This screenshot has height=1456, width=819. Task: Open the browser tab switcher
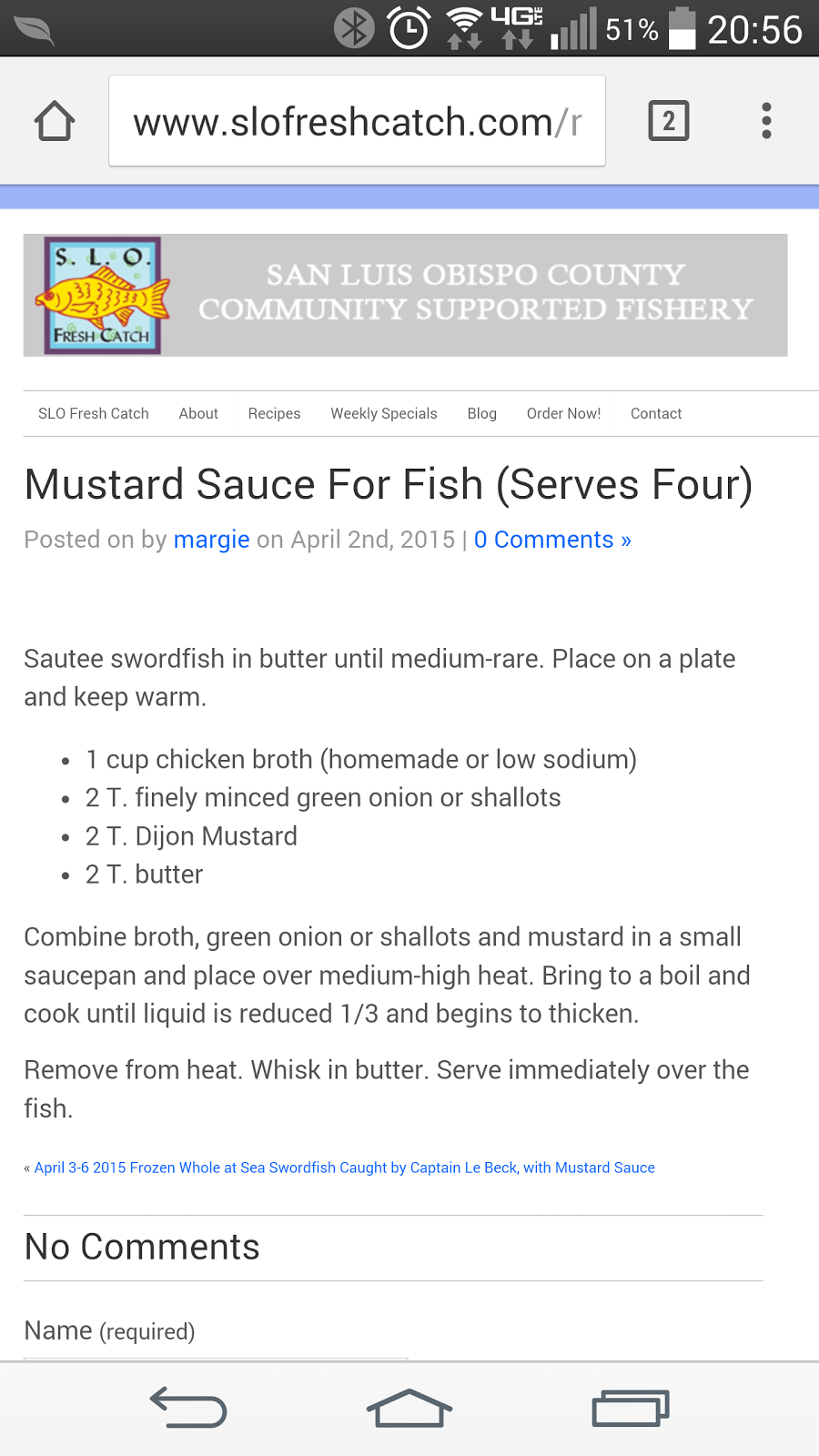669,121
